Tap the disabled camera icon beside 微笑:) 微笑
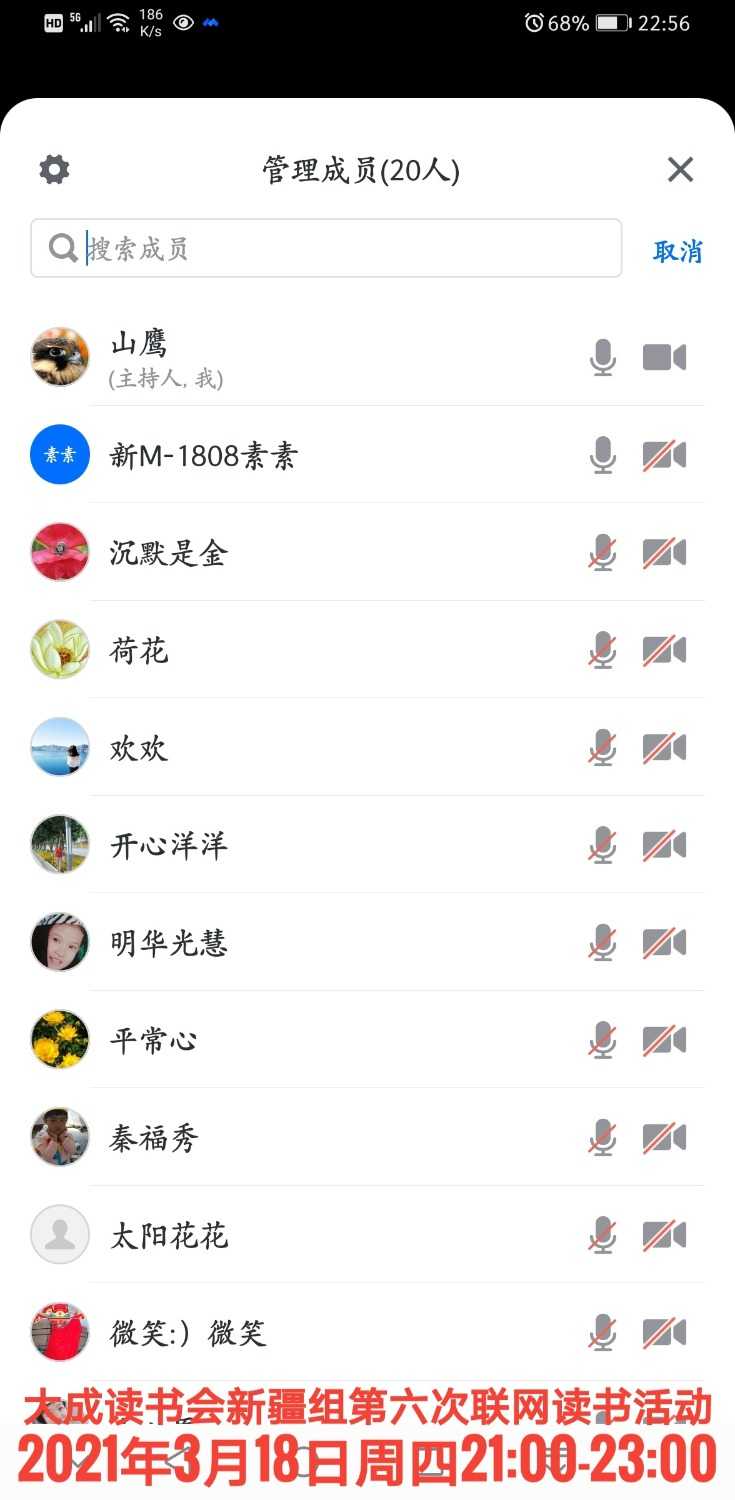The image size is (735, 1500). coord(664,1332)
